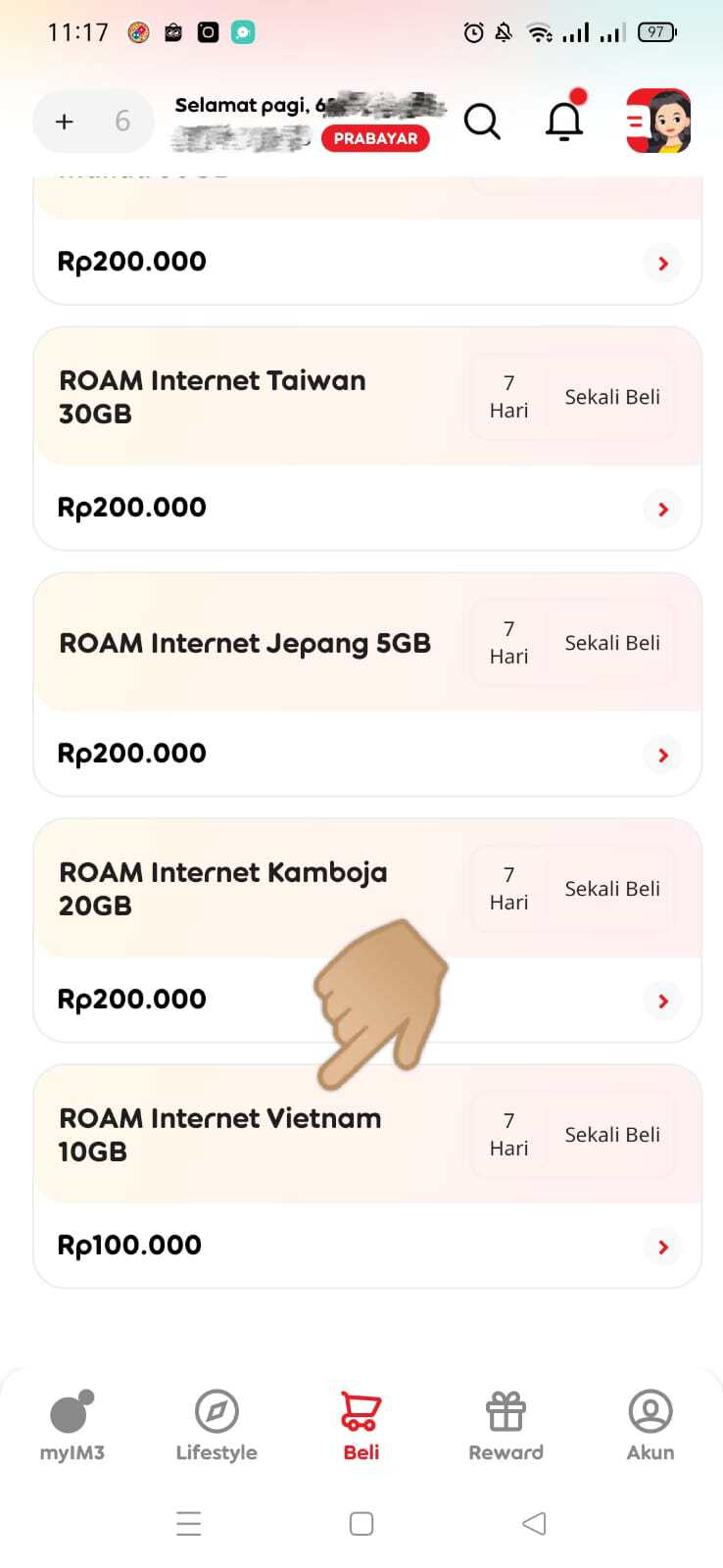Tap the plus button in the header
The height and width of the screenshot is (1568, 723).
click(65, 122)
